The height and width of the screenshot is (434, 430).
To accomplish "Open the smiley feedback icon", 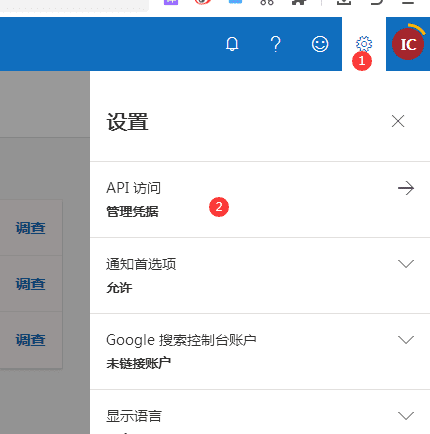I will coord(320,44).
